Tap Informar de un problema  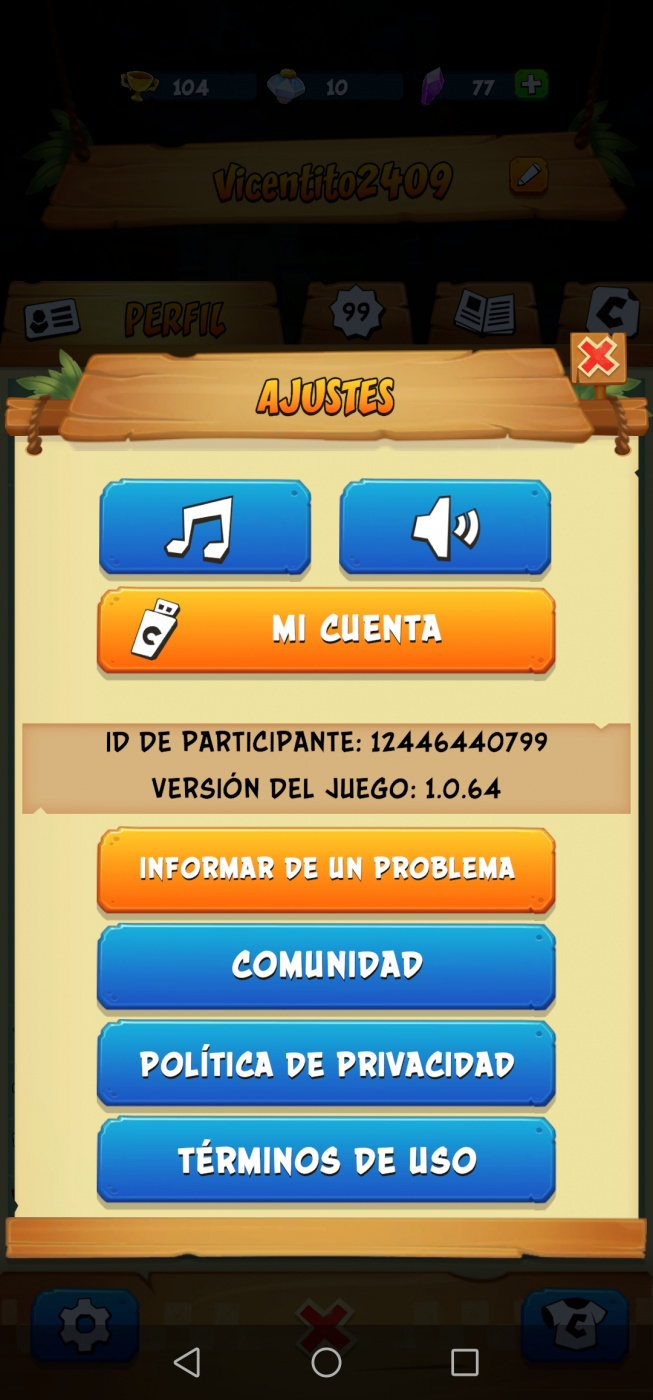tap(326, 868)
